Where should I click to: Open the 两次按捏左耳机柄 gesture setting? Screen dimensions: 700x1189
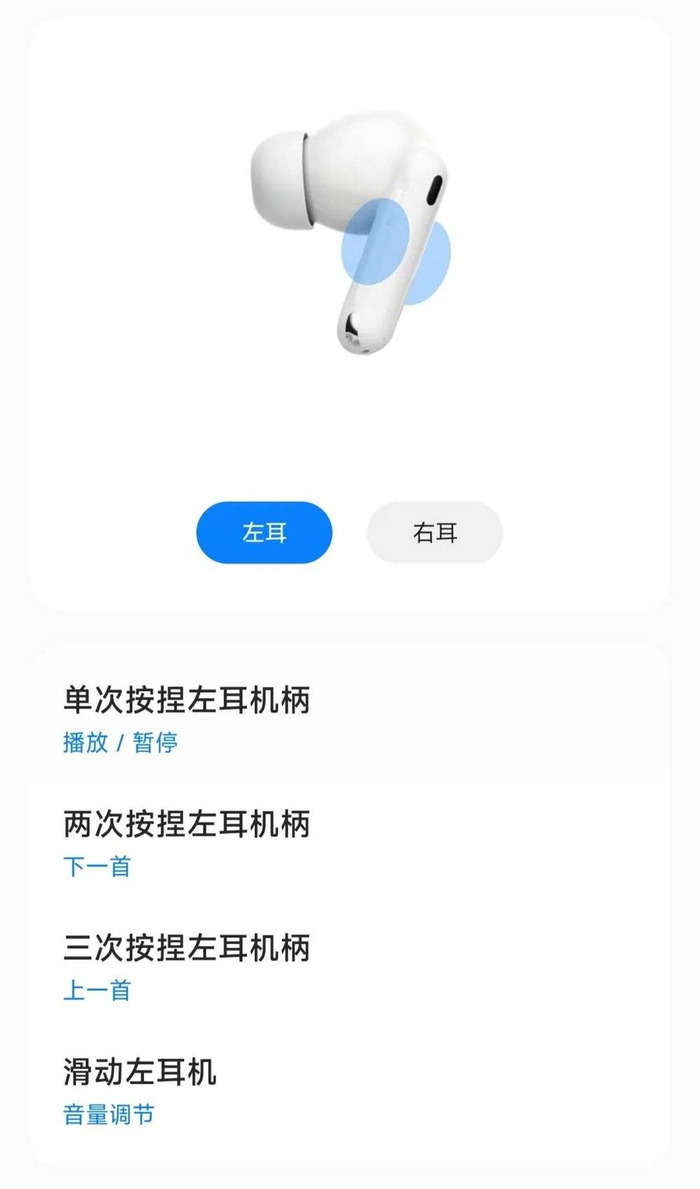[x=350, y=843]
